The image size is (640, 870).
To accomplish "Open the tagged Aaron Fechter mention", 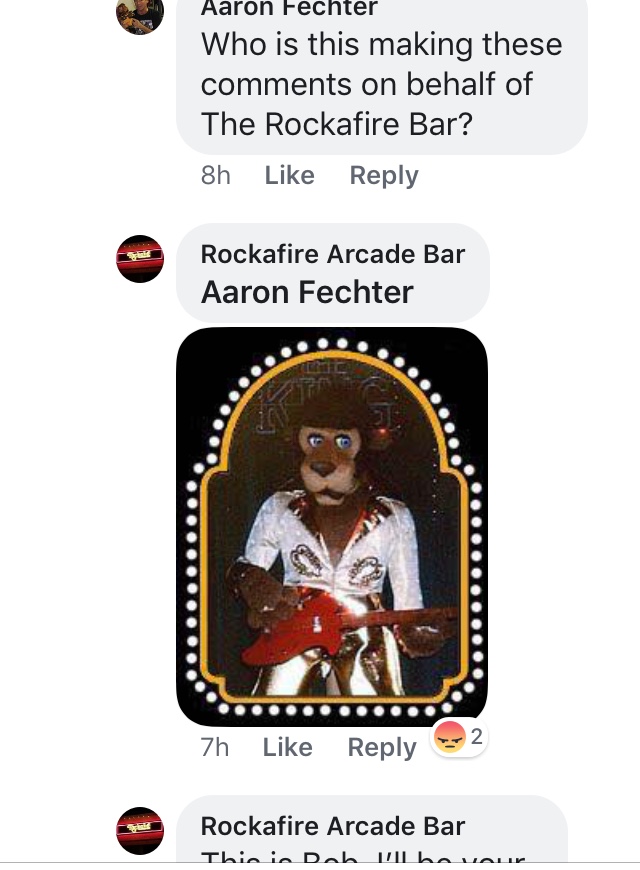I will 307,292.
